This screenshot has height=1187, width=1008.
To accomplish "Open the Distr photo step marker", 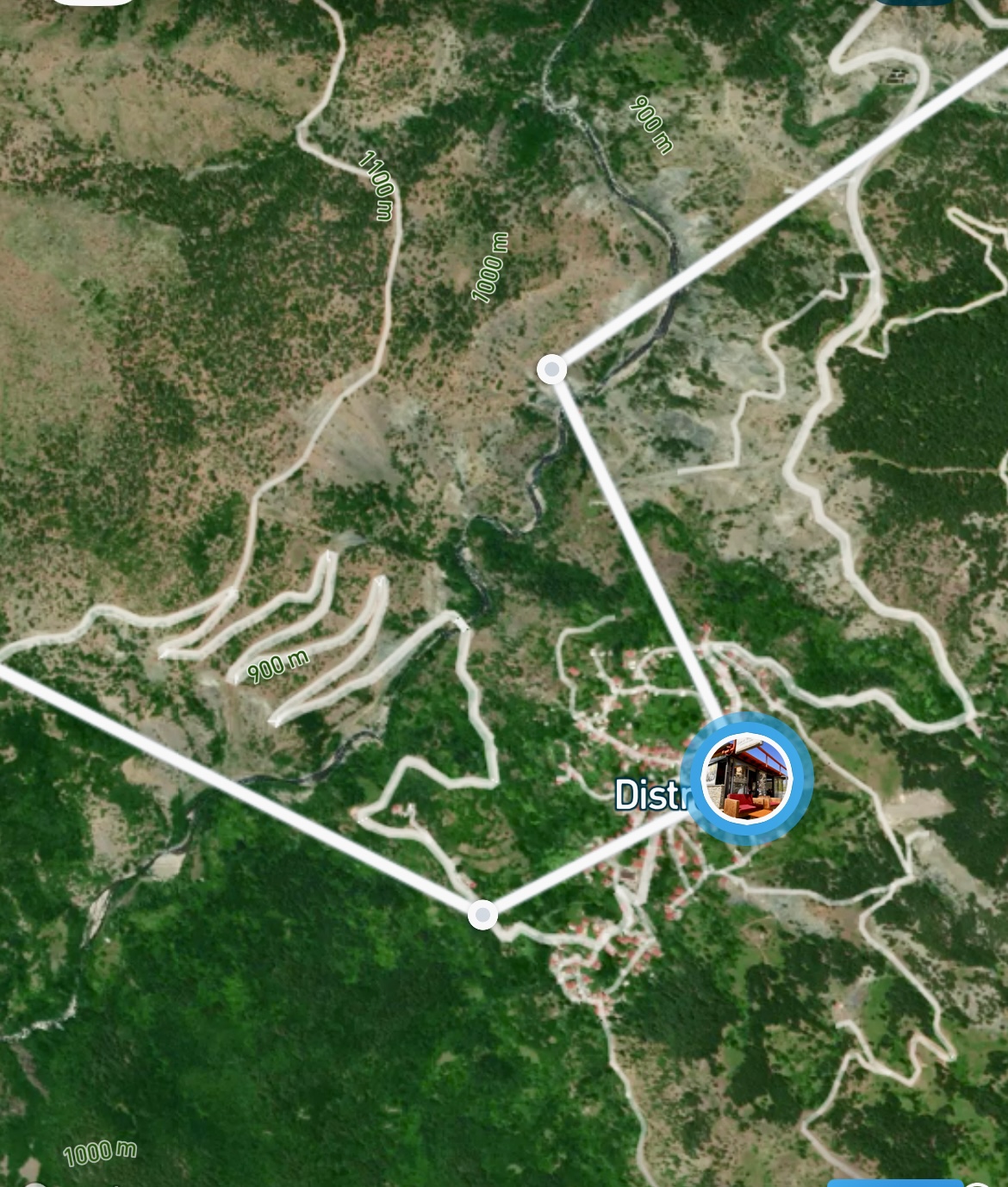I will [x=746, y=780].
